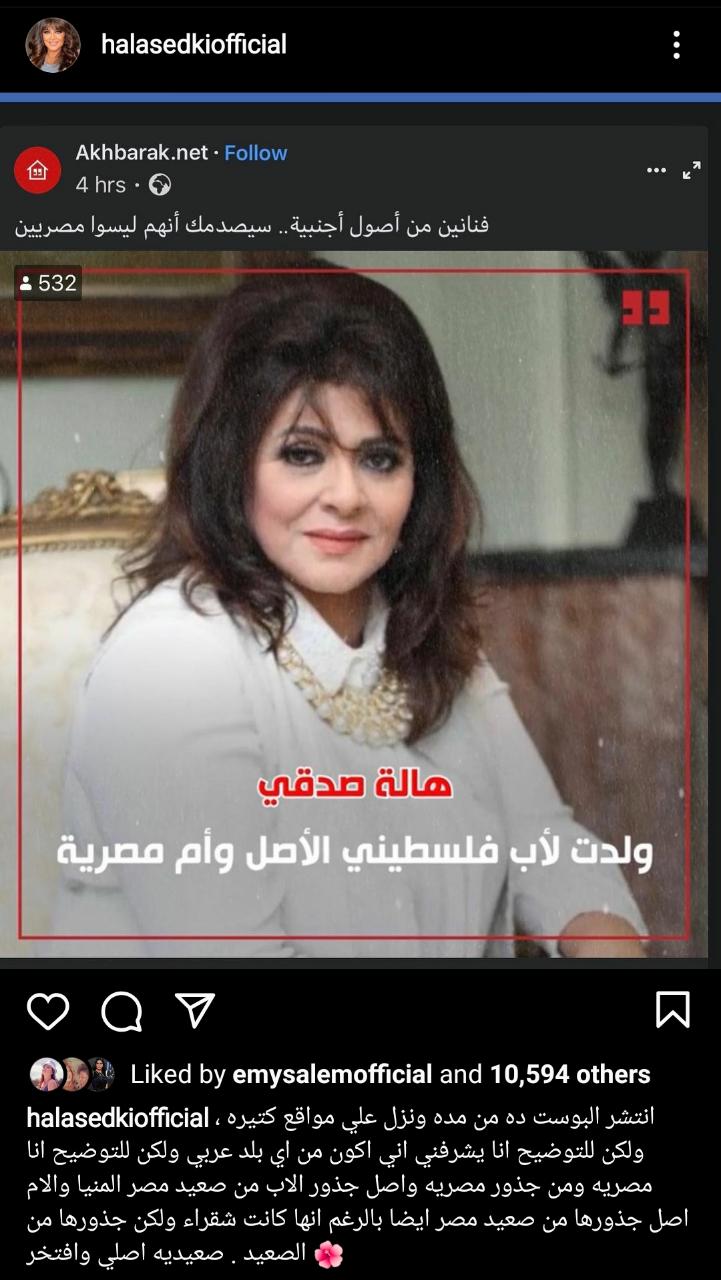Like this post with the heart icon

(47, 1011)
